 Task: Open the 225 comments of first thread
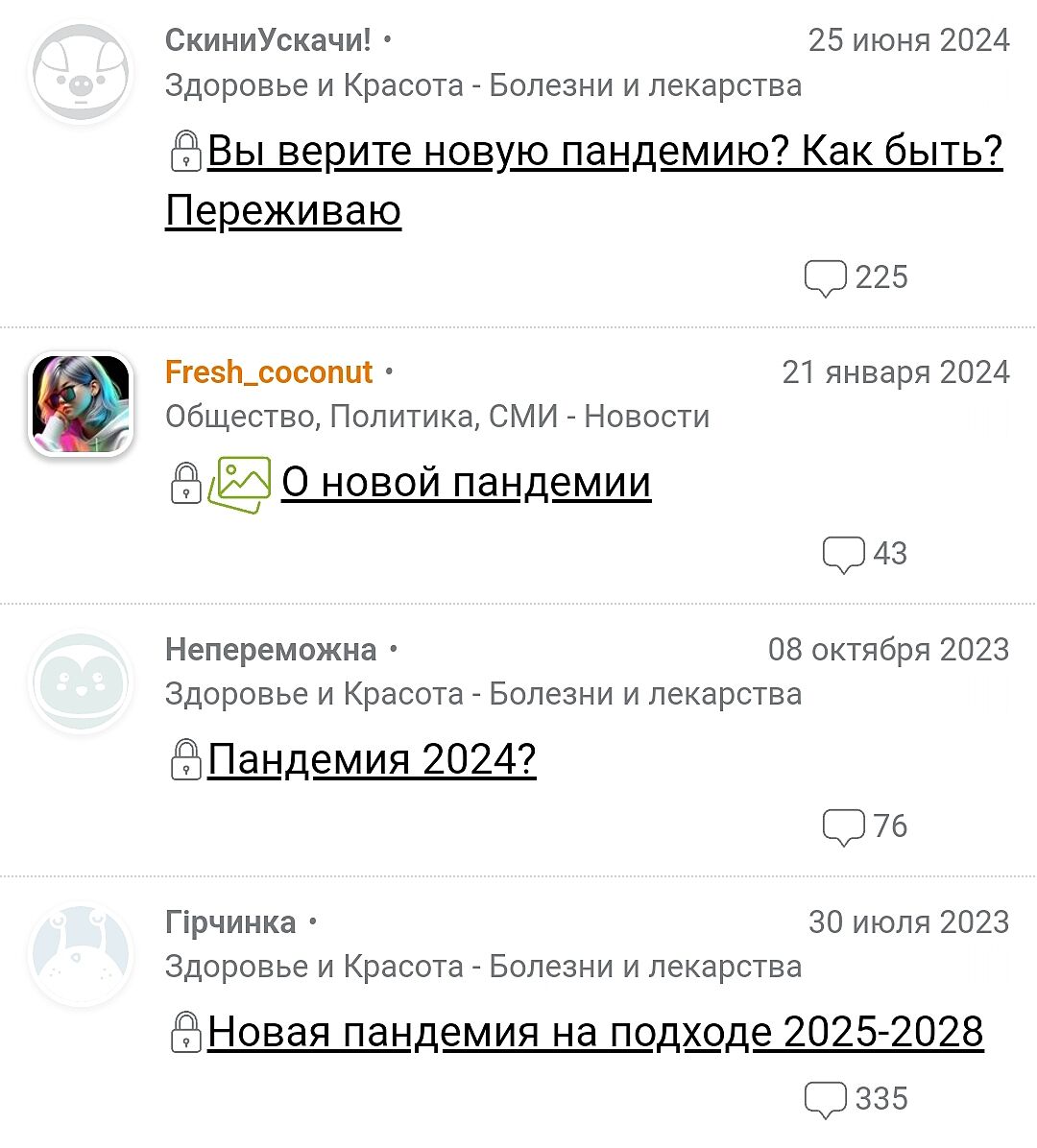coord(856,277)
